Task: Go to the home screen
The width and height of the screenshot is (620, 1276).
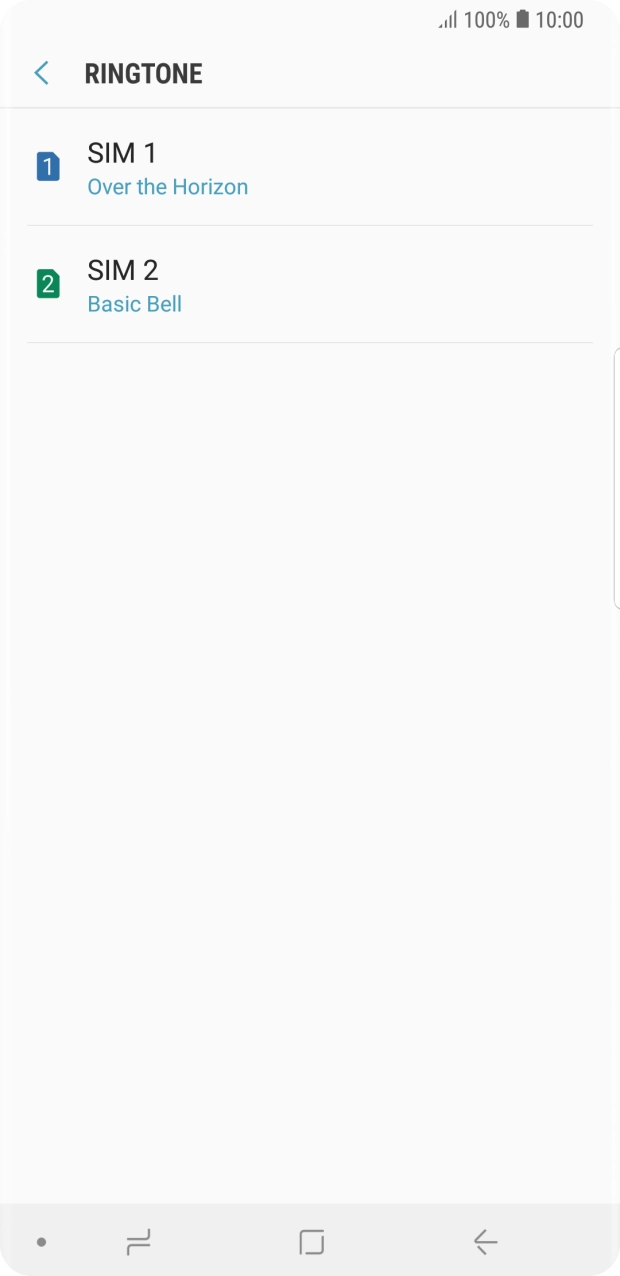Action: point(311,1242)
